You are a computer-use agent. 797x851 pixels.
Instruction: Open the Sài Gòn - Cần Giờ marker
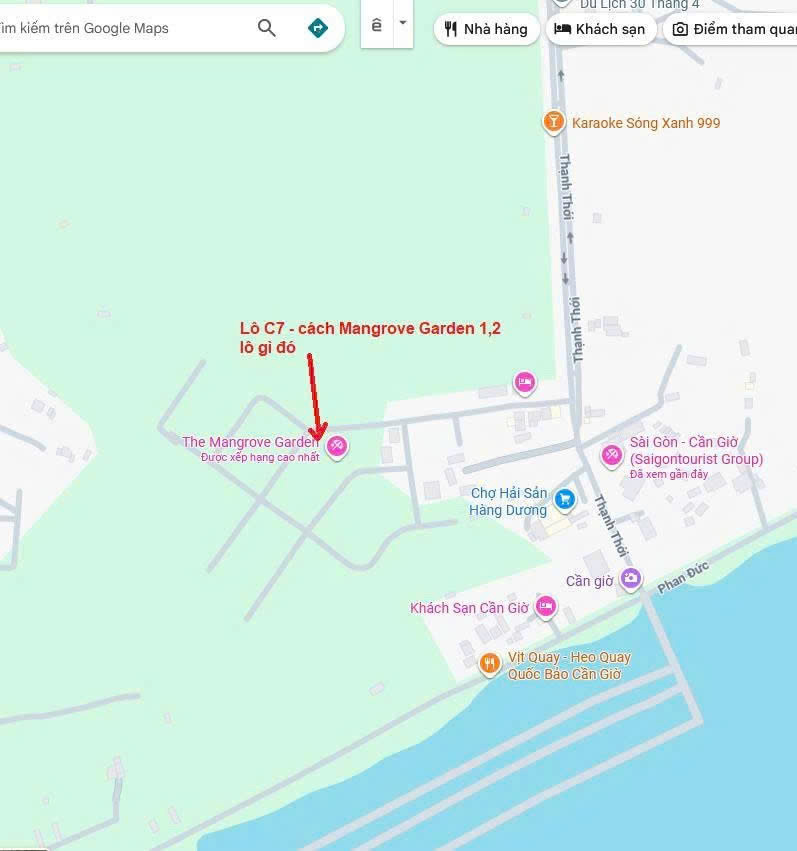pyautogui.click(x=611, y=455)
